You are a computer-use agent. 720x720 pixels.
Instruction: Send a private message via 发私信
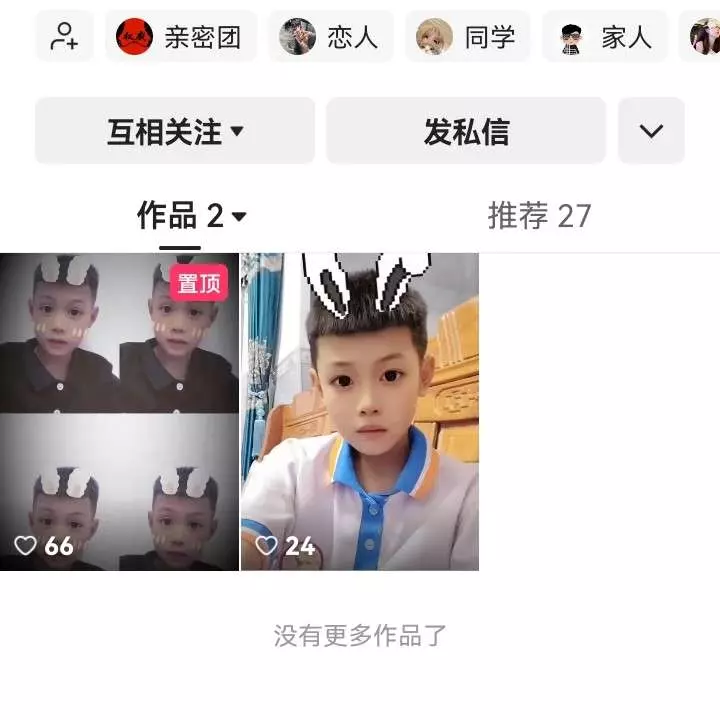(466, 131)
